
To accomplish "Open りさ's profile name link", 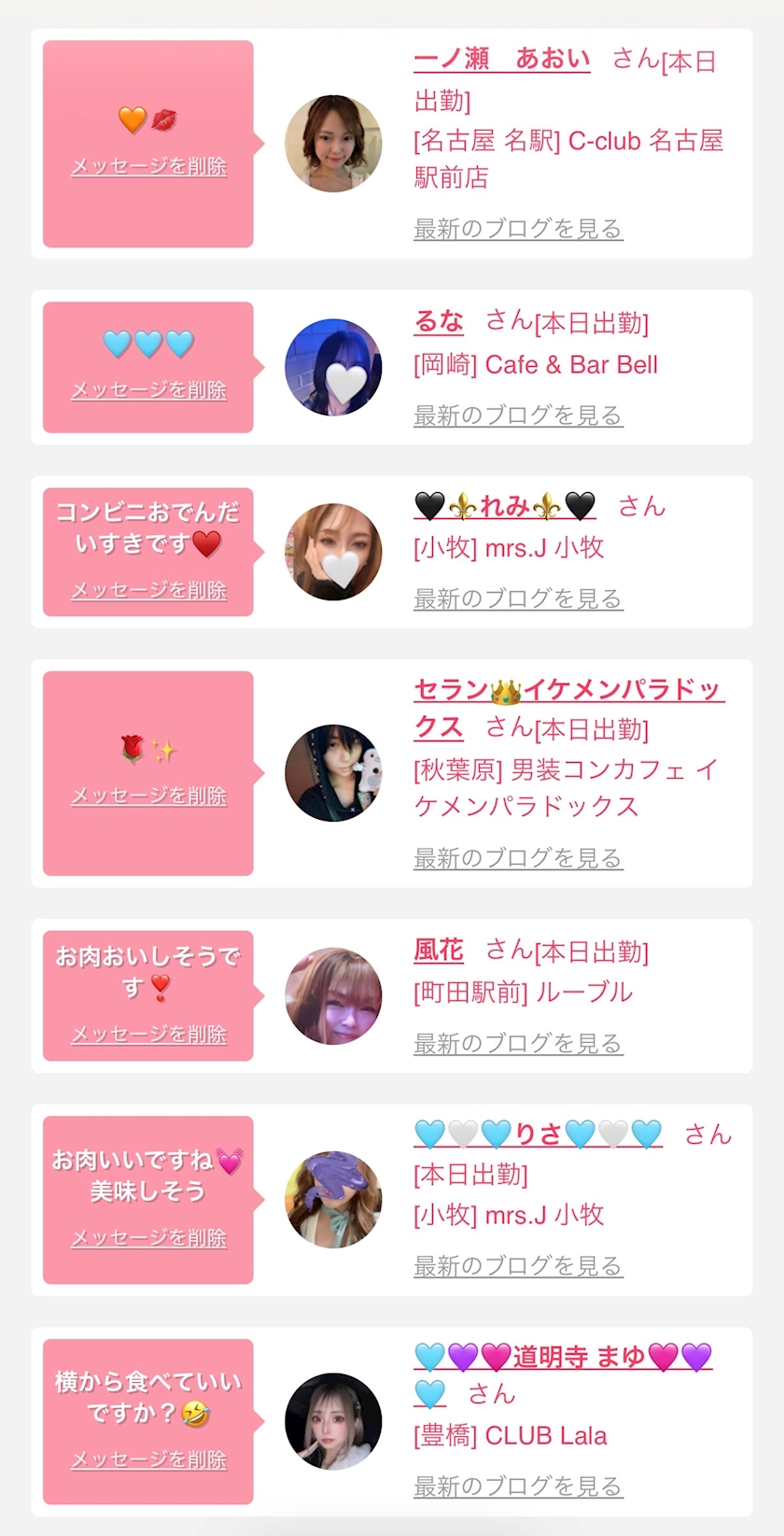I will pos(538,1134).
